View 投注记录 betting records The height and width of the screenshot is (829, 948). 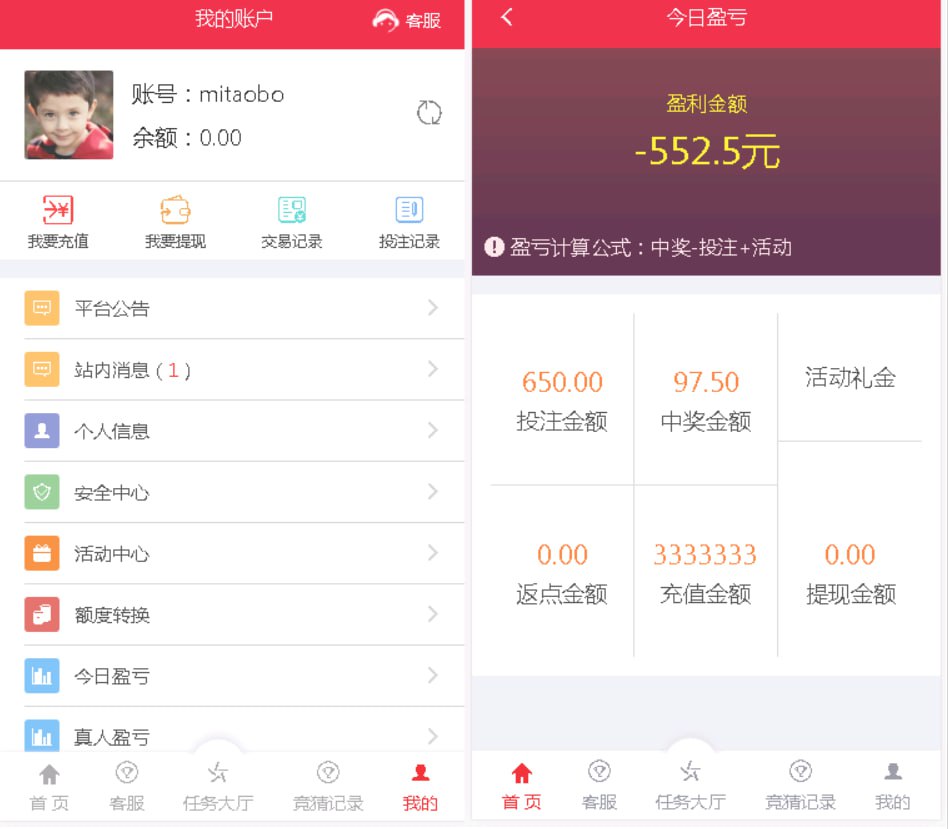[x=409, y=222]
